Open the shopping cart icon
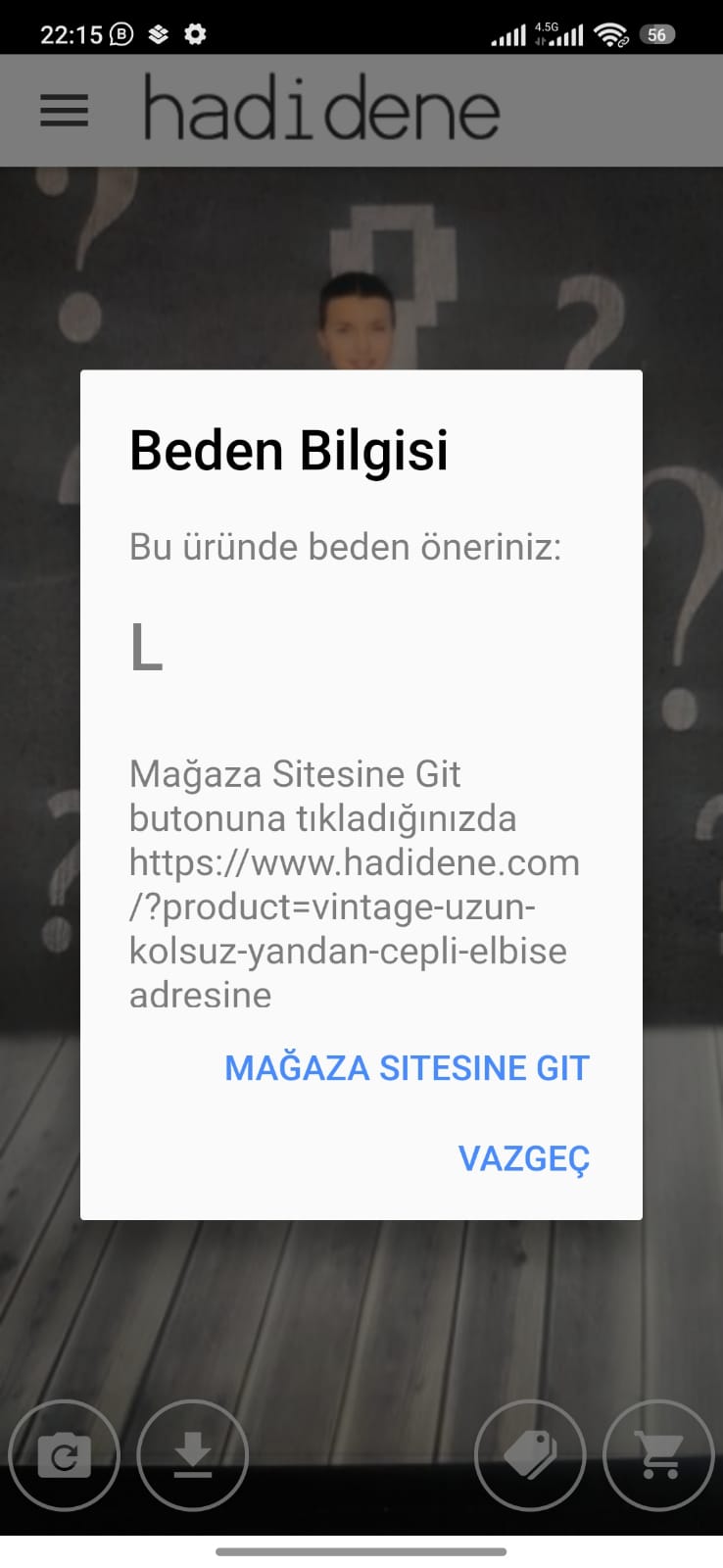This screenshot has width=723, height=1568. pos(659,1455)
